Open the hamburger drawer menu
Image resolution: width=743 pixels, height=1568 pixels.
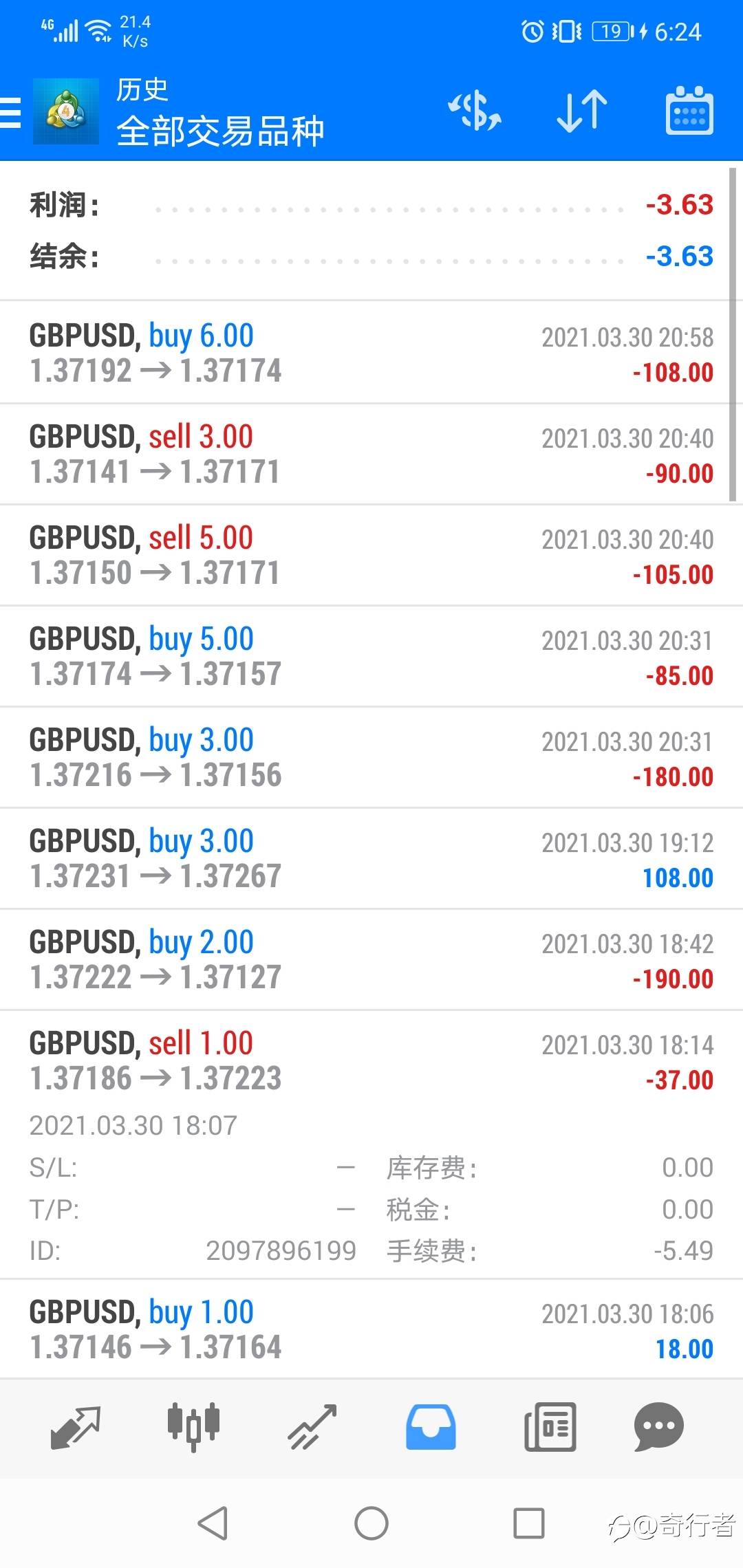pos(10,113)
